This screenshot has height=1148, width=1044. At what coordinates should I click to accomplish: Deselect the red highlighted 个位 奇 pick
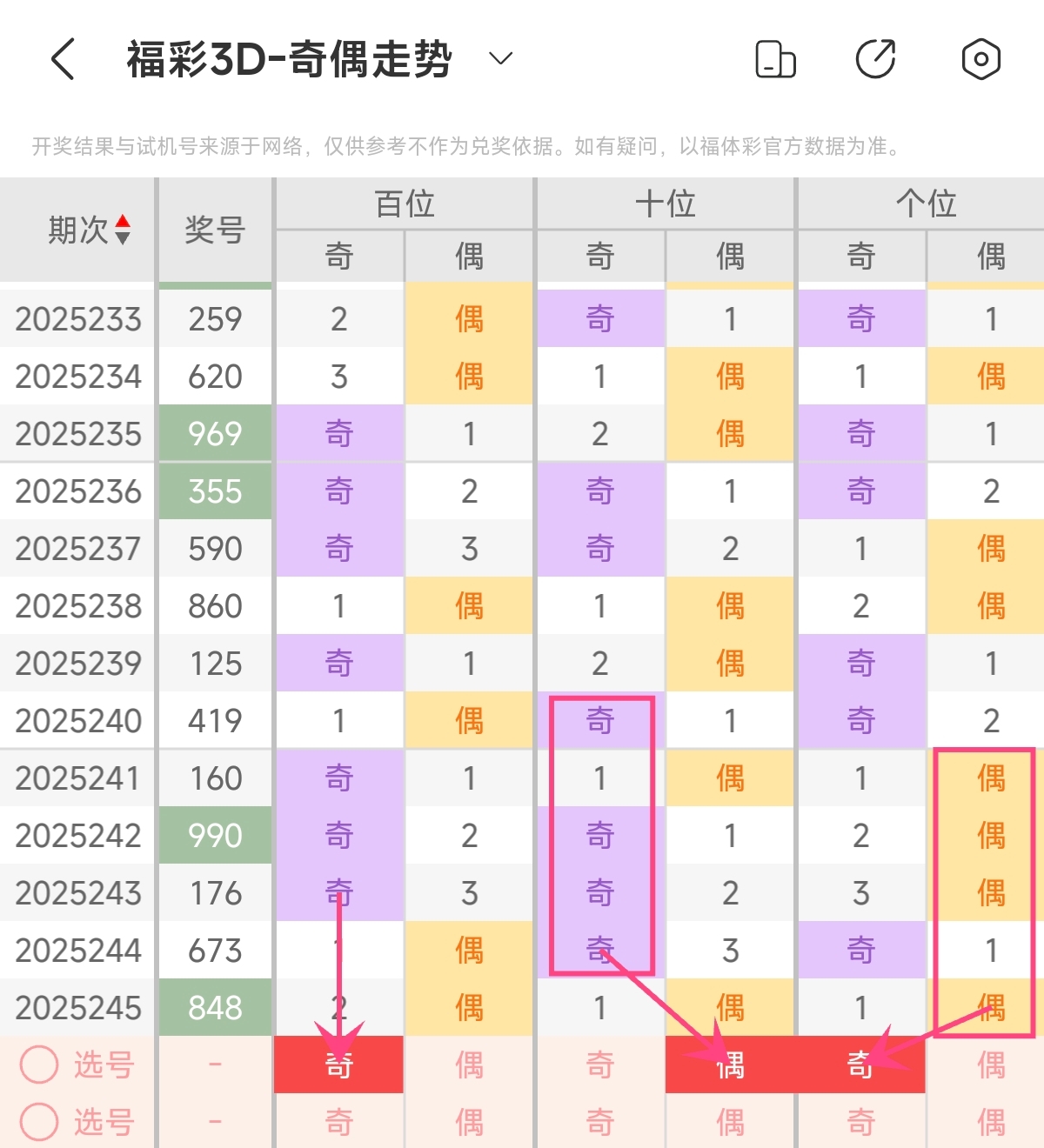(x=860, y=1065)
